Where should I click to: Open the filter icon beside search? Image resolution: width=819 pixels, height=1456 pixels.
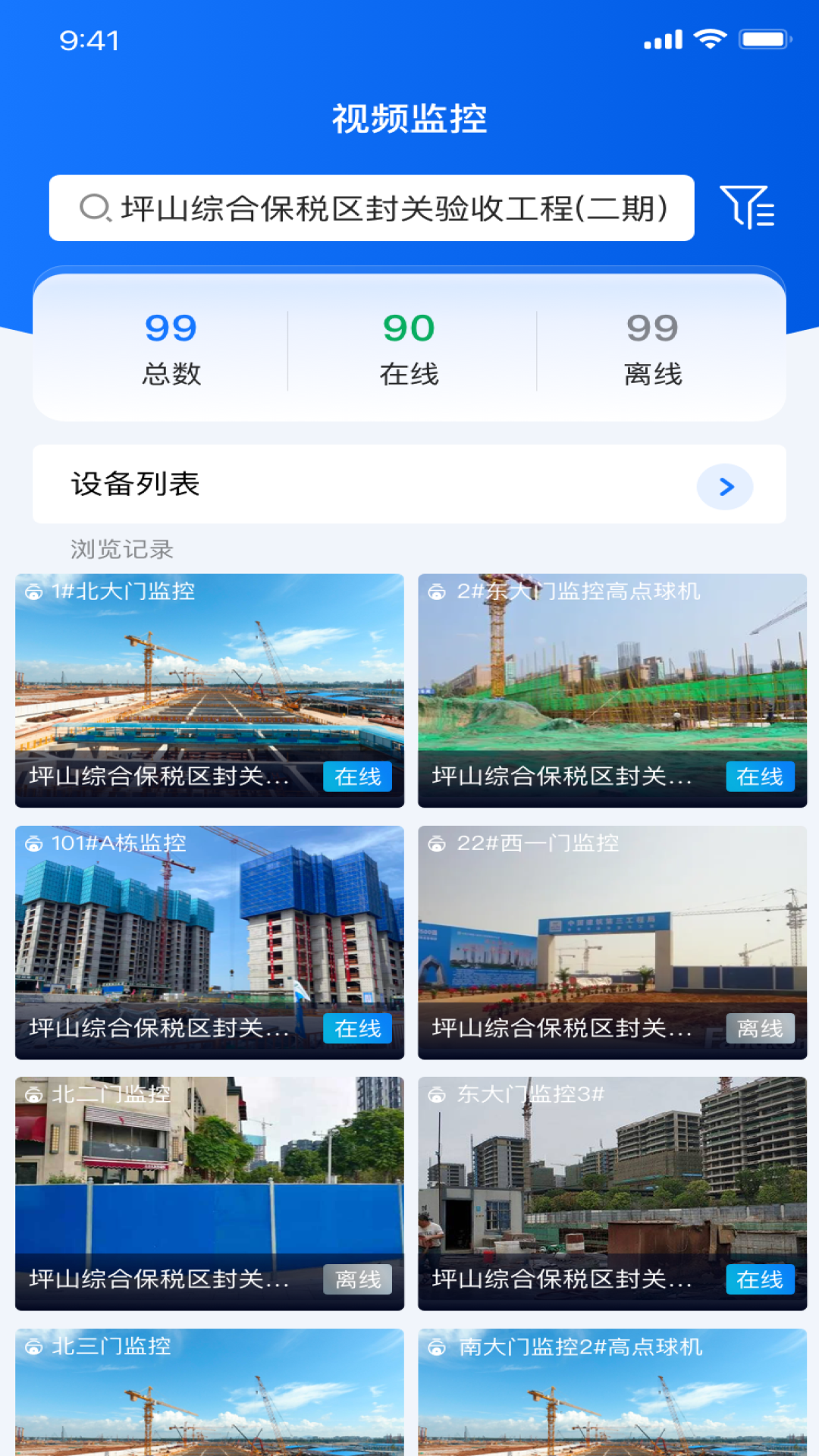(747, 207)
